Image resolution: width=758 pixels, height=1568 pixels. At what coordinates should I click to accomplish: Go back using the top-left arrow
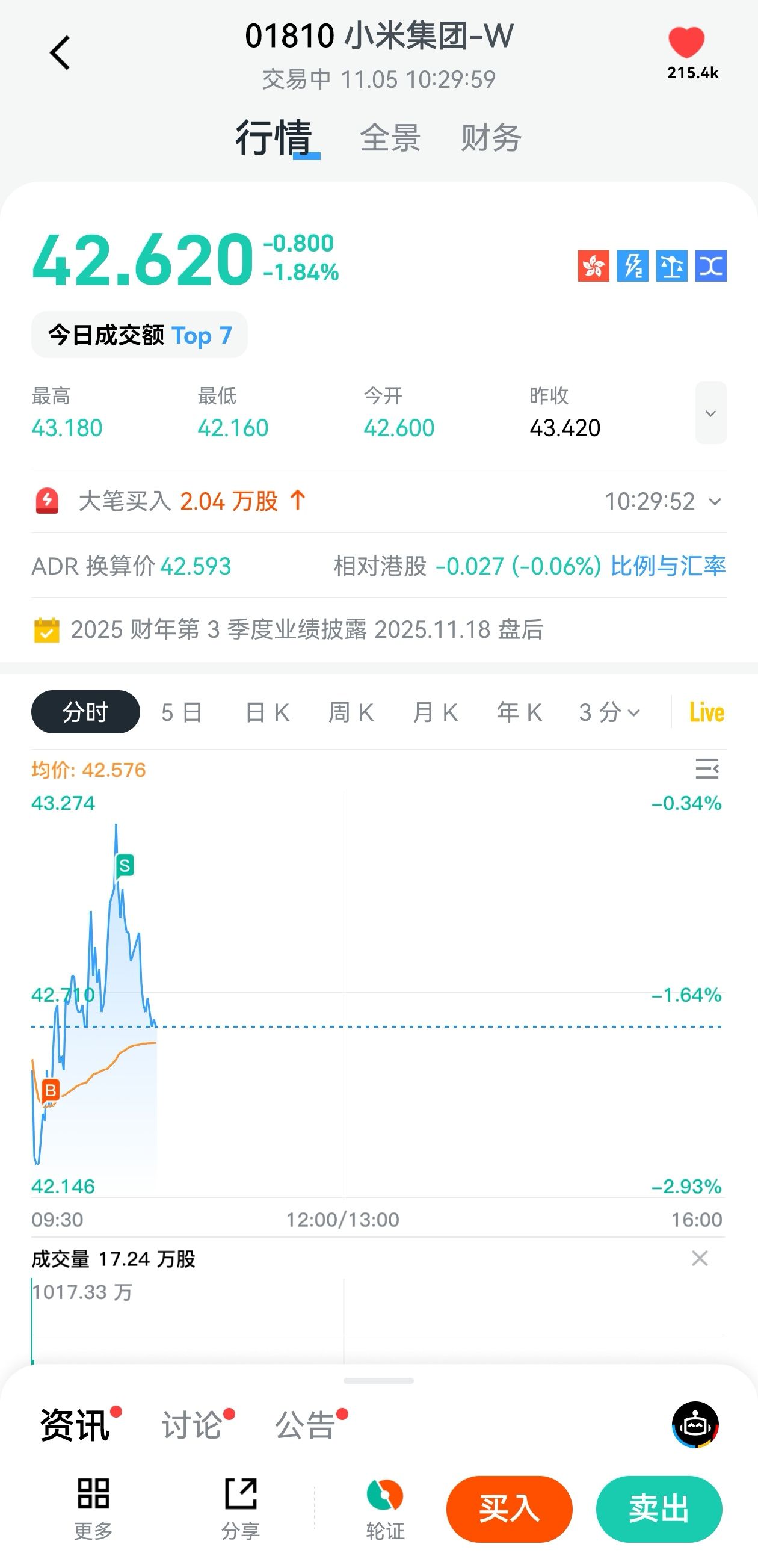[x=60, y=53]
